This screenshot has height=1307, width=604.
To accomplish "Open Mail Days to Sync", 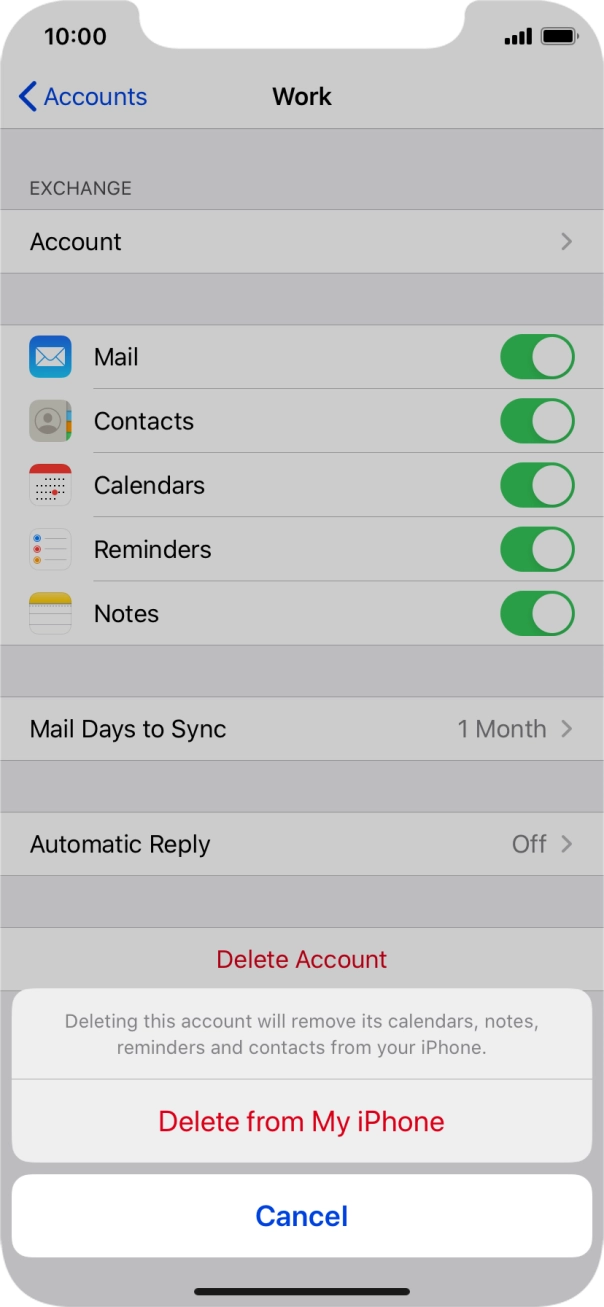I will point(301,729).
